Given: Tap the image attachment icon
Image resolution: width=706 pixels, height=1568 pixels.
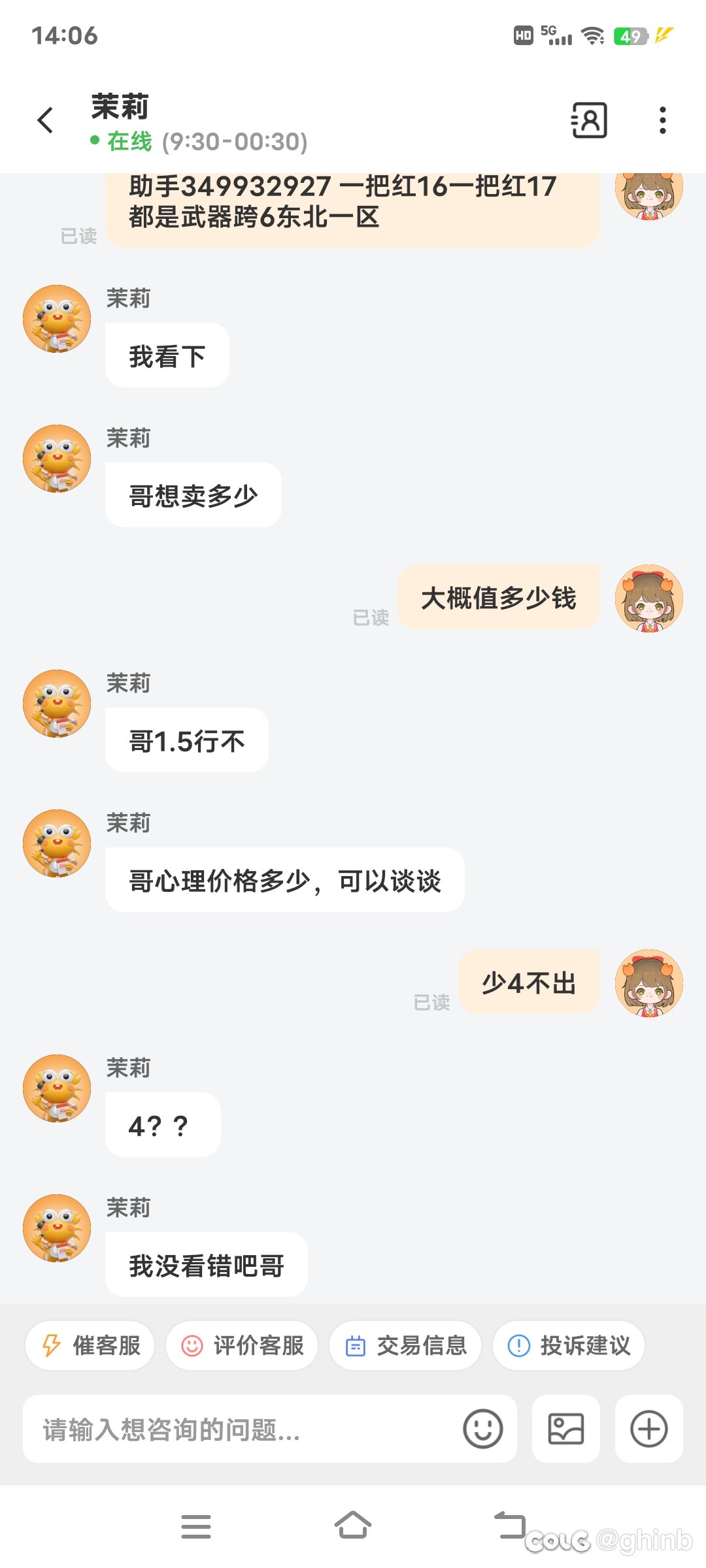Looking at the screenshot, I should pos(565,1428).
